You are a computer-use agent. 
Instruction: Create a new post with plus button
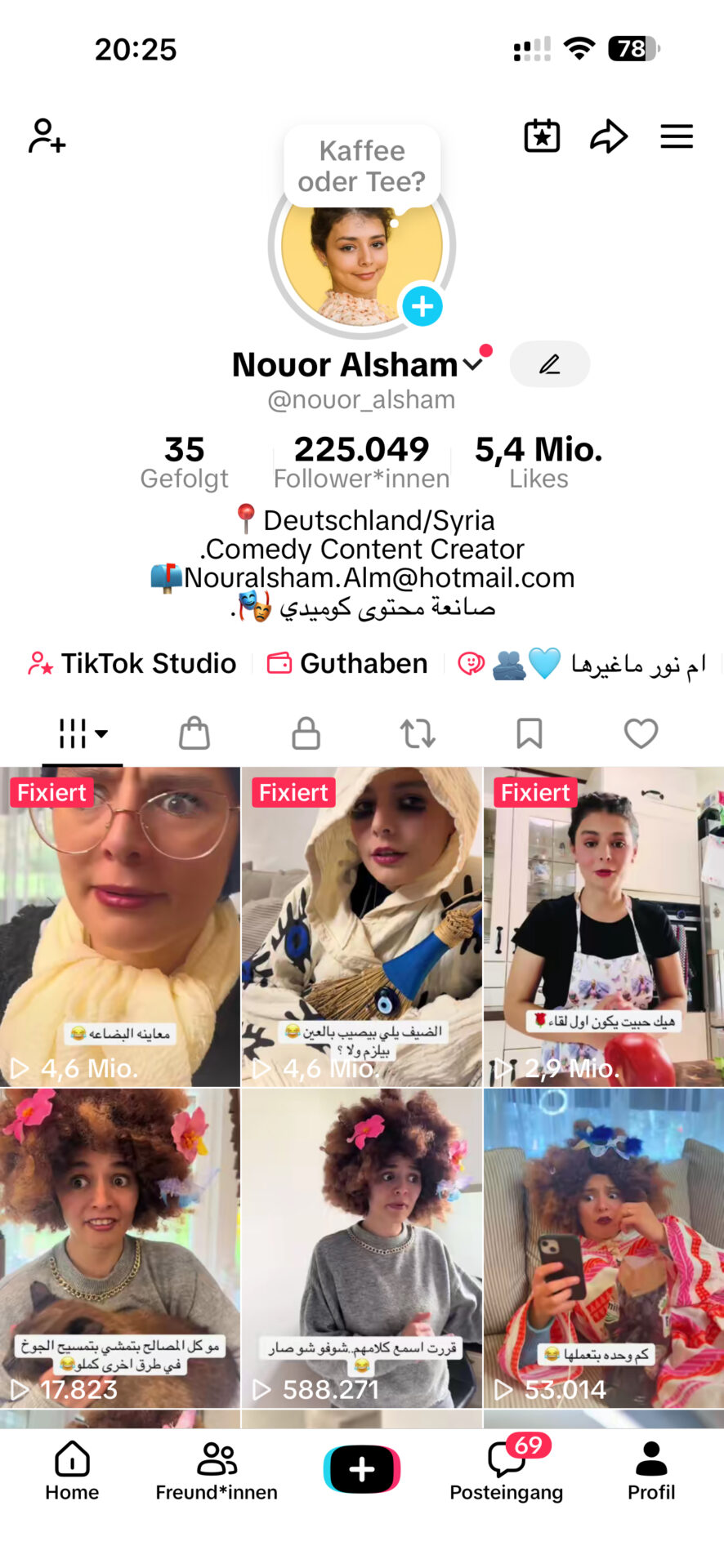362,1469
